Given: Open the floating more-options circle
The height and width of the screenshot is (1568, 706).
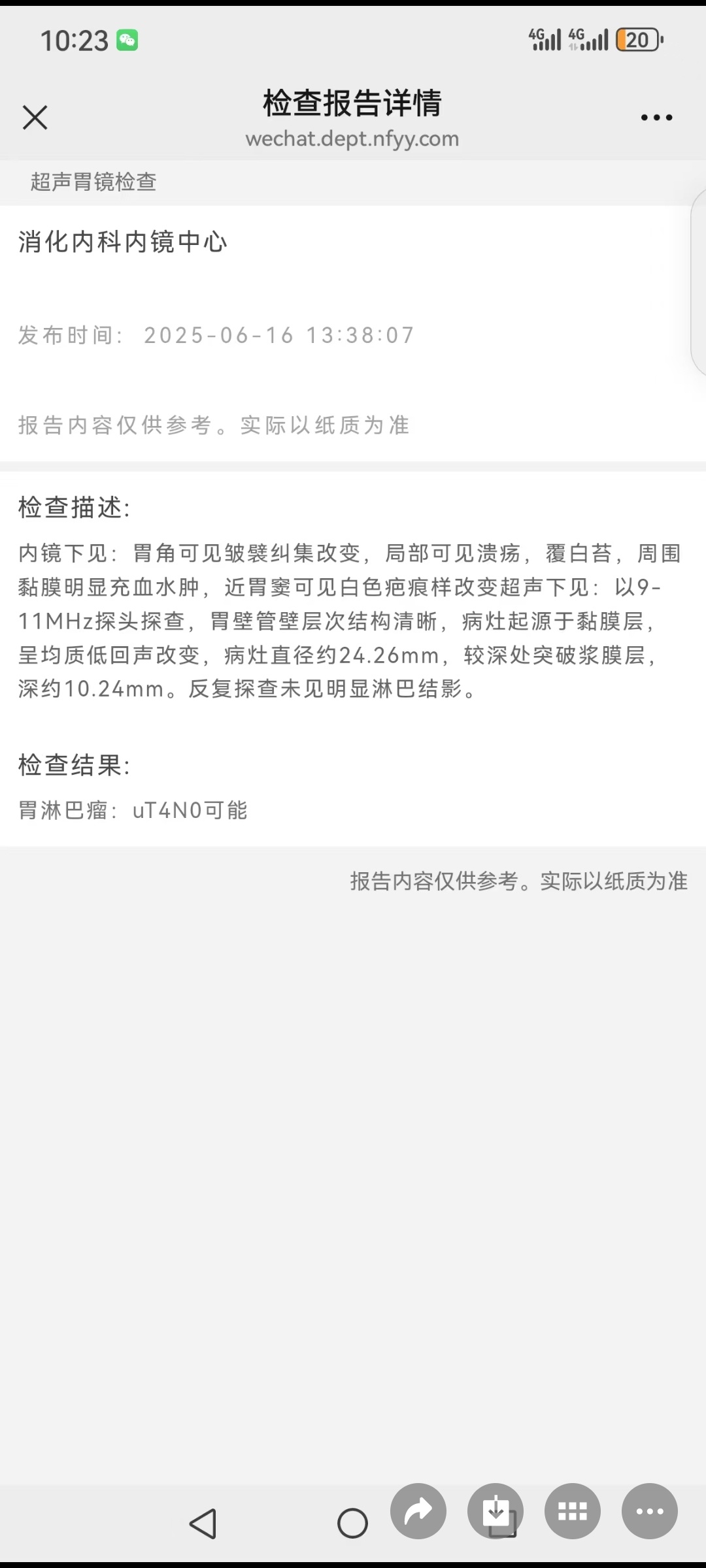Looking at the screenshot, I should [650, 1511].
